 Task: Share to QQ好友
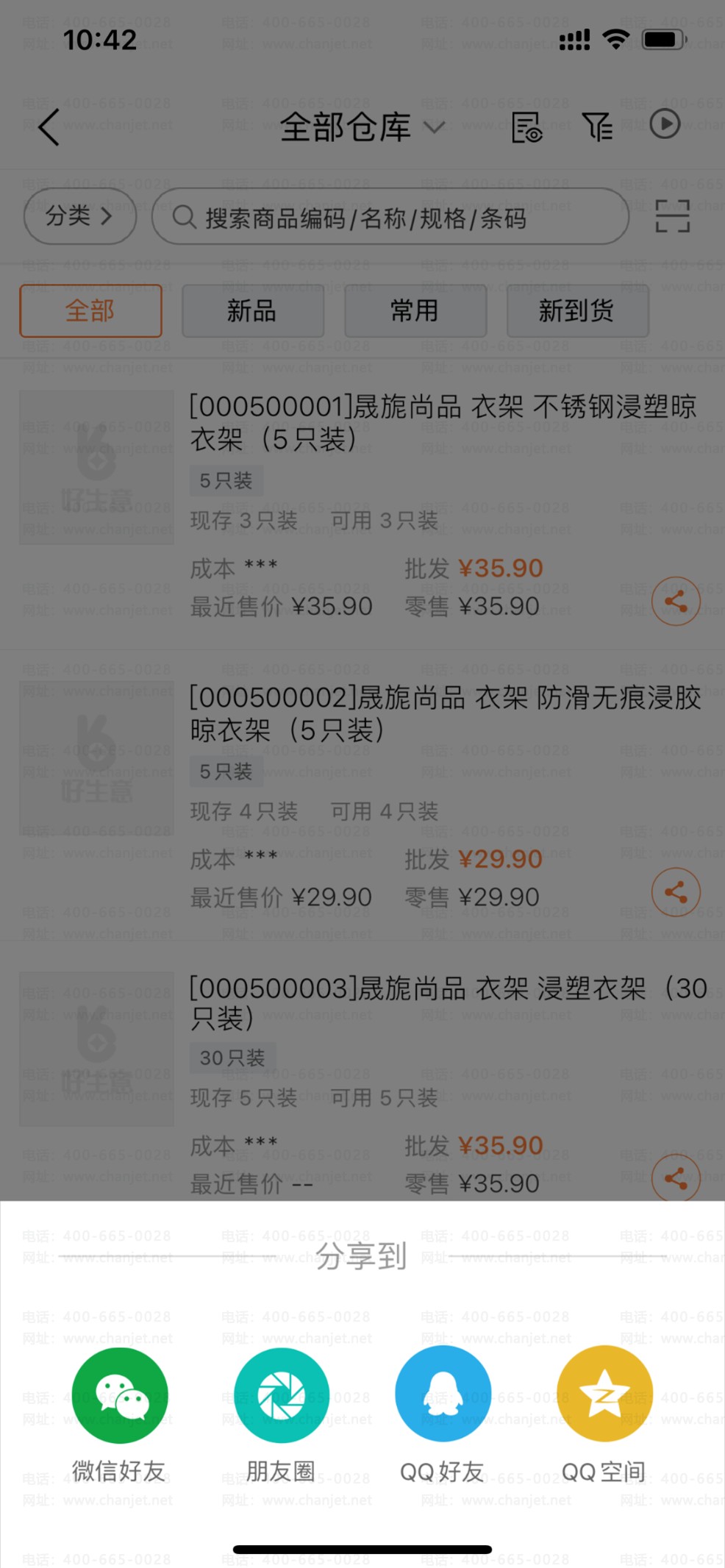443,1395
